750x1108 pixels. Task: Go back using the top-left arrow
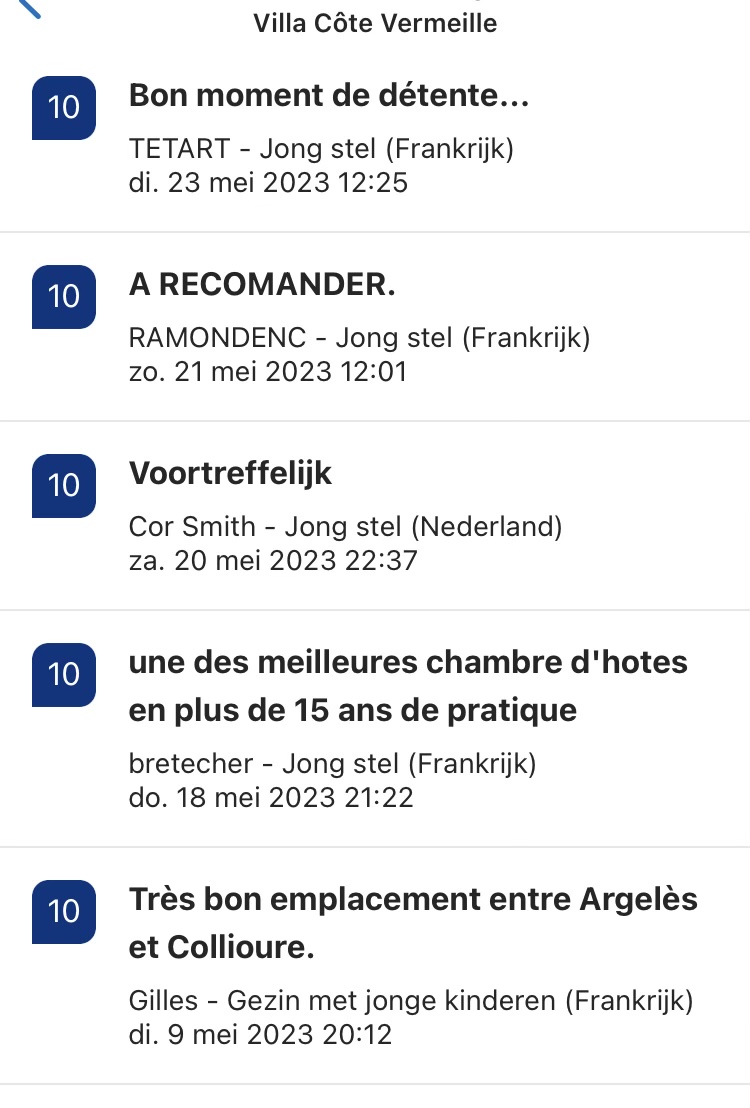[x=28, y=7]
